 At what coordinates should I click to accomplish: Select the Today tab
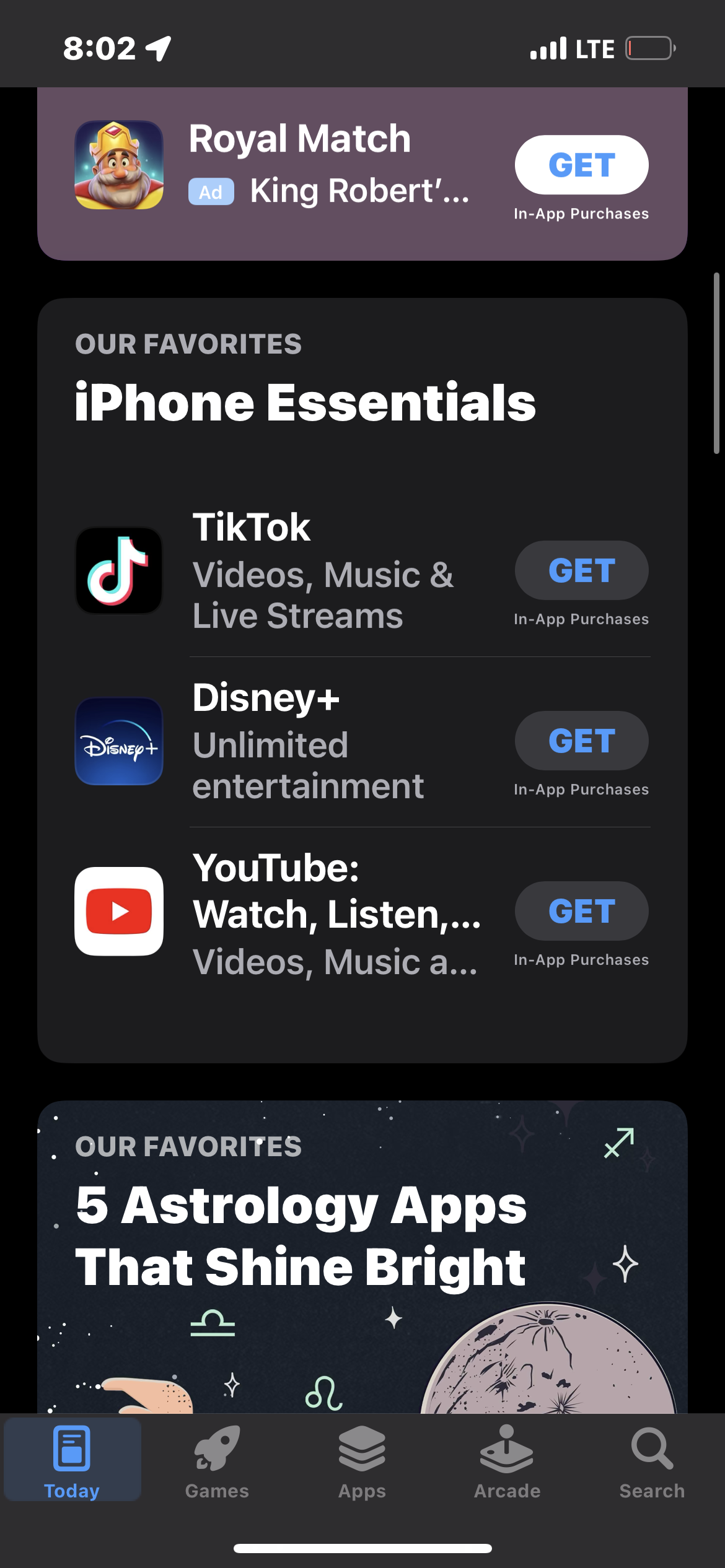tap(72, 1461)
